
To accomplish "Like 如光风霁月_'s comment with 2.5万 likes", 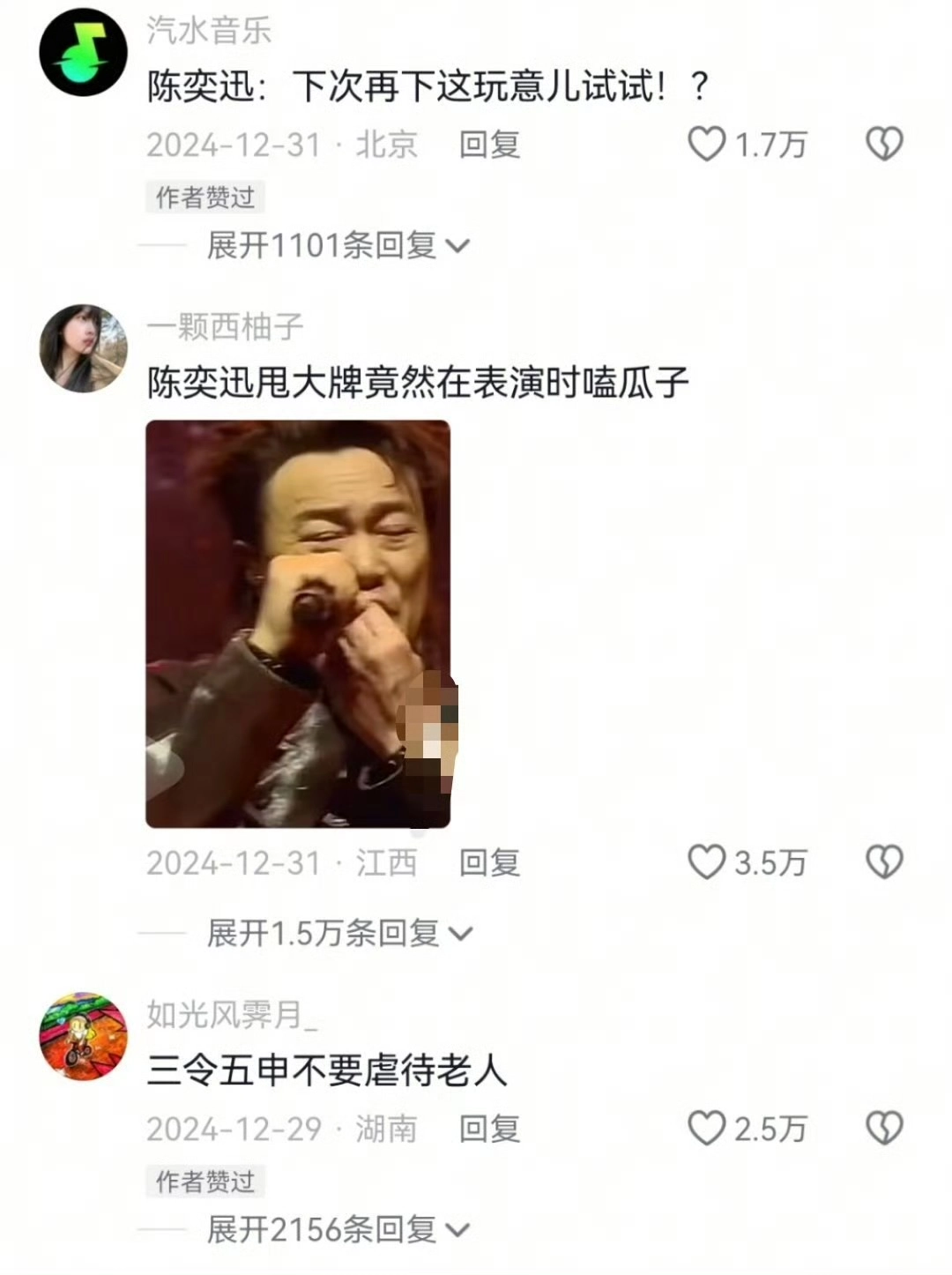I will [x=706, y=1129].
